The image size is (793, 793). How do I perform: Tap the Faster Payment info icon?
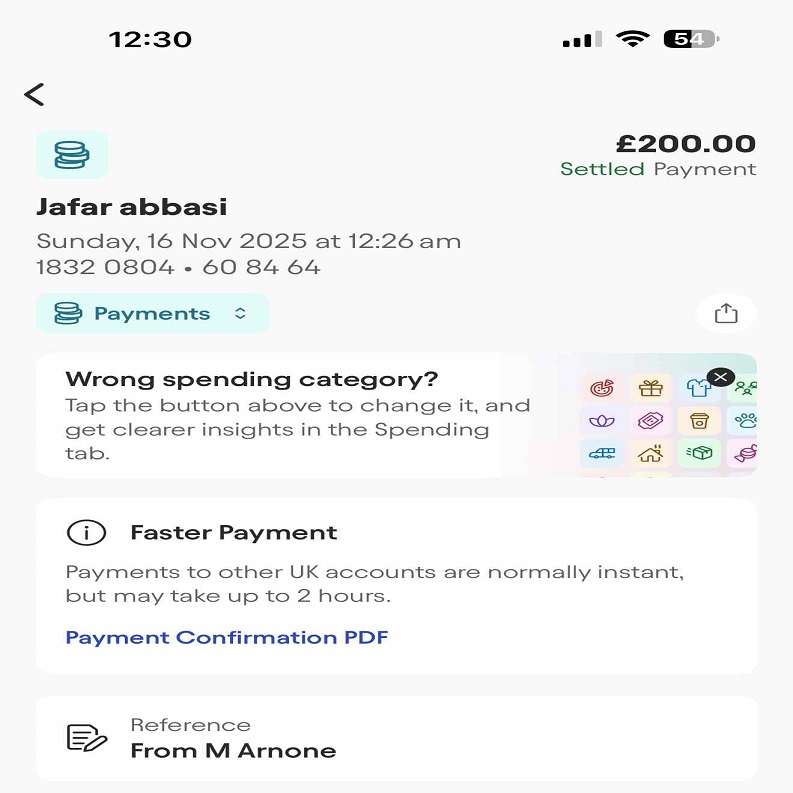[x=86, y=533]
